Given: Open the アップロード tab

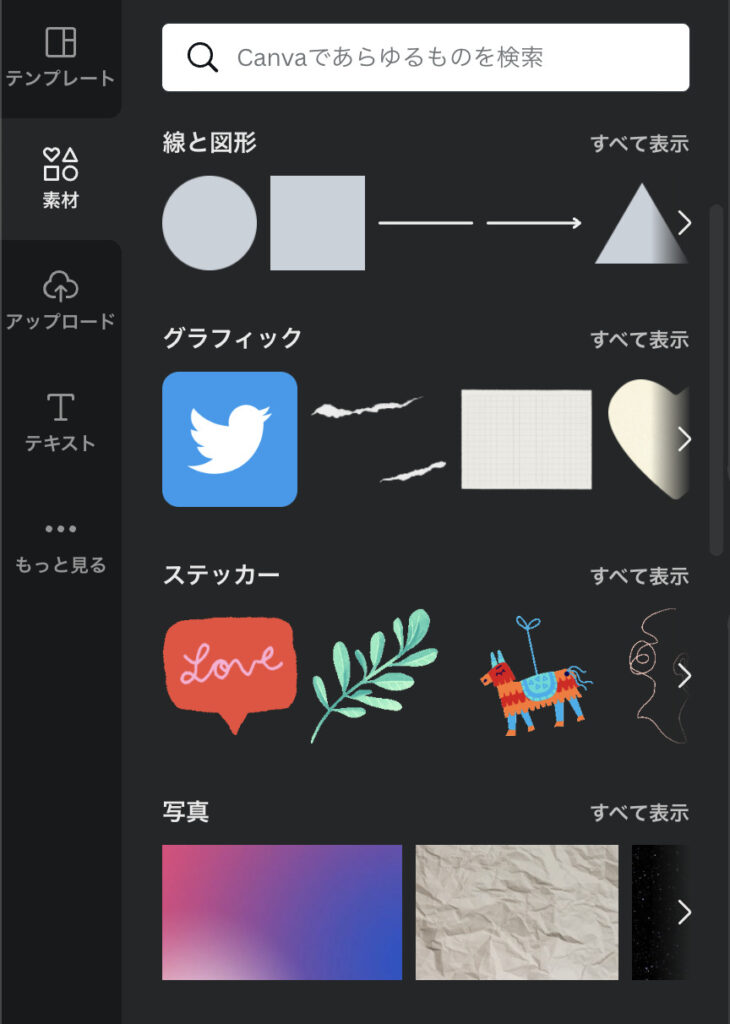Looking at the screenshot, I should [60, 300].
